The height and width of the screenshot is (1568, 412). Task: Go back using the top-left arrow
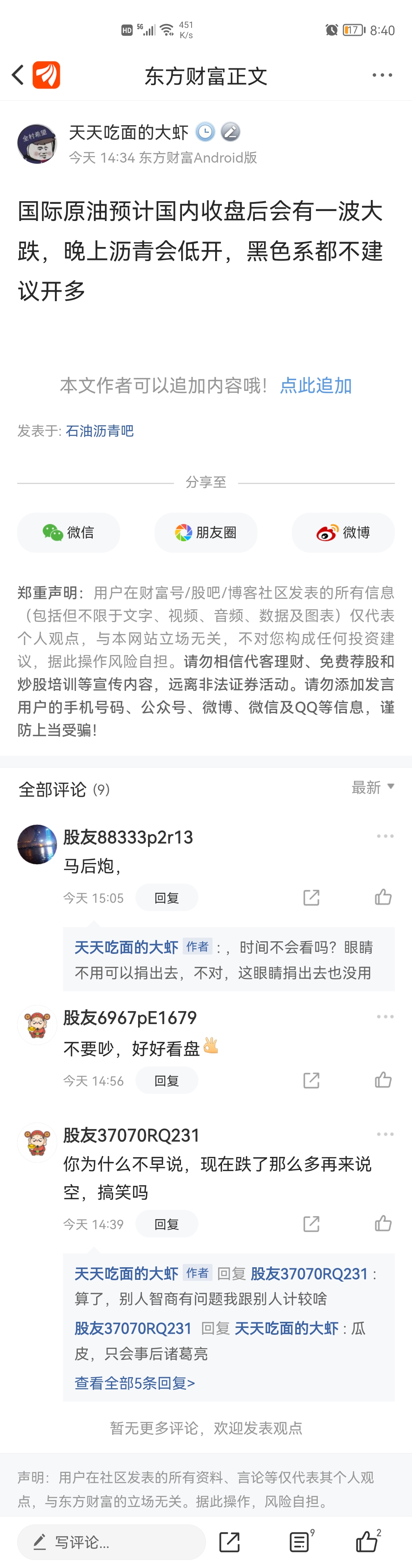click(18, 75)
